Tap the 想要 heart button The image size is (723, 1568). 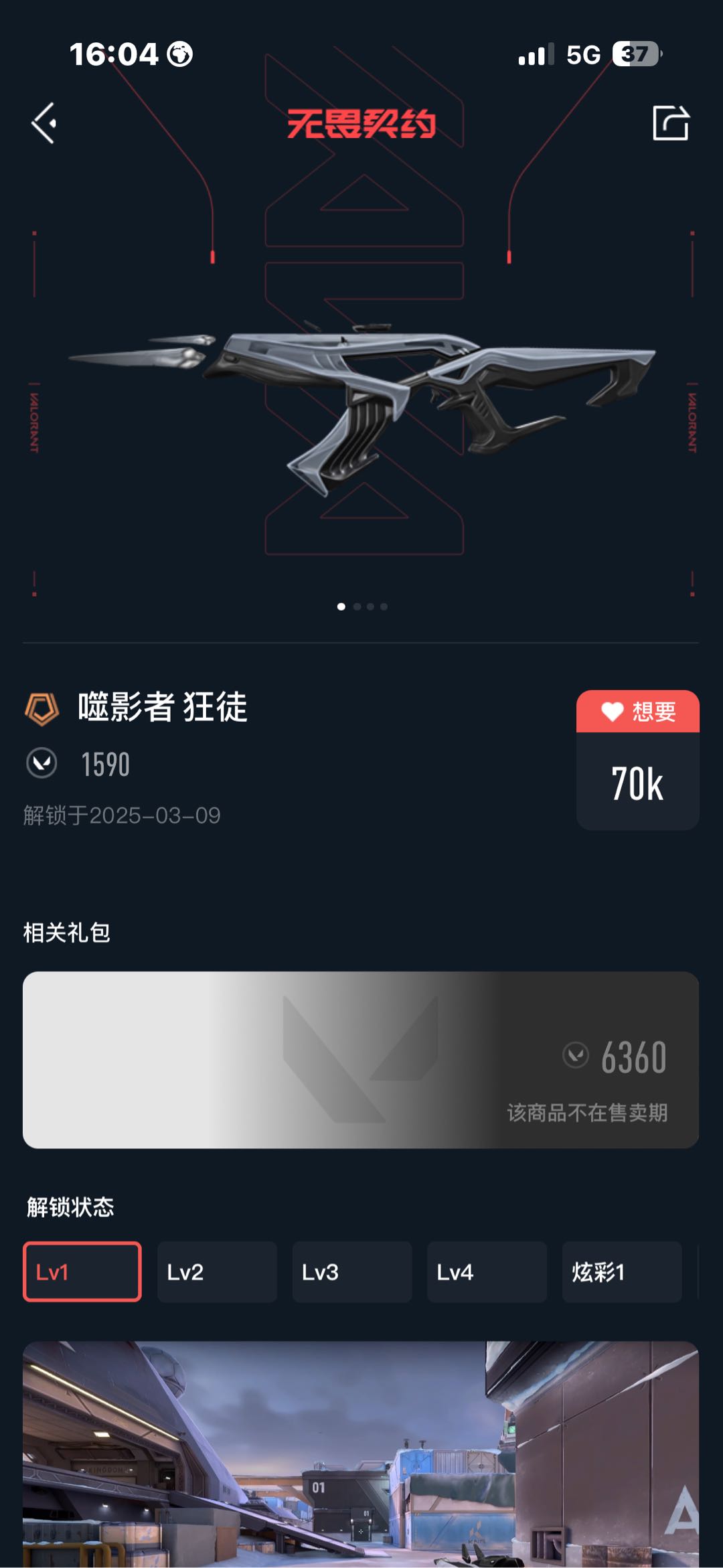click(638, 711)
